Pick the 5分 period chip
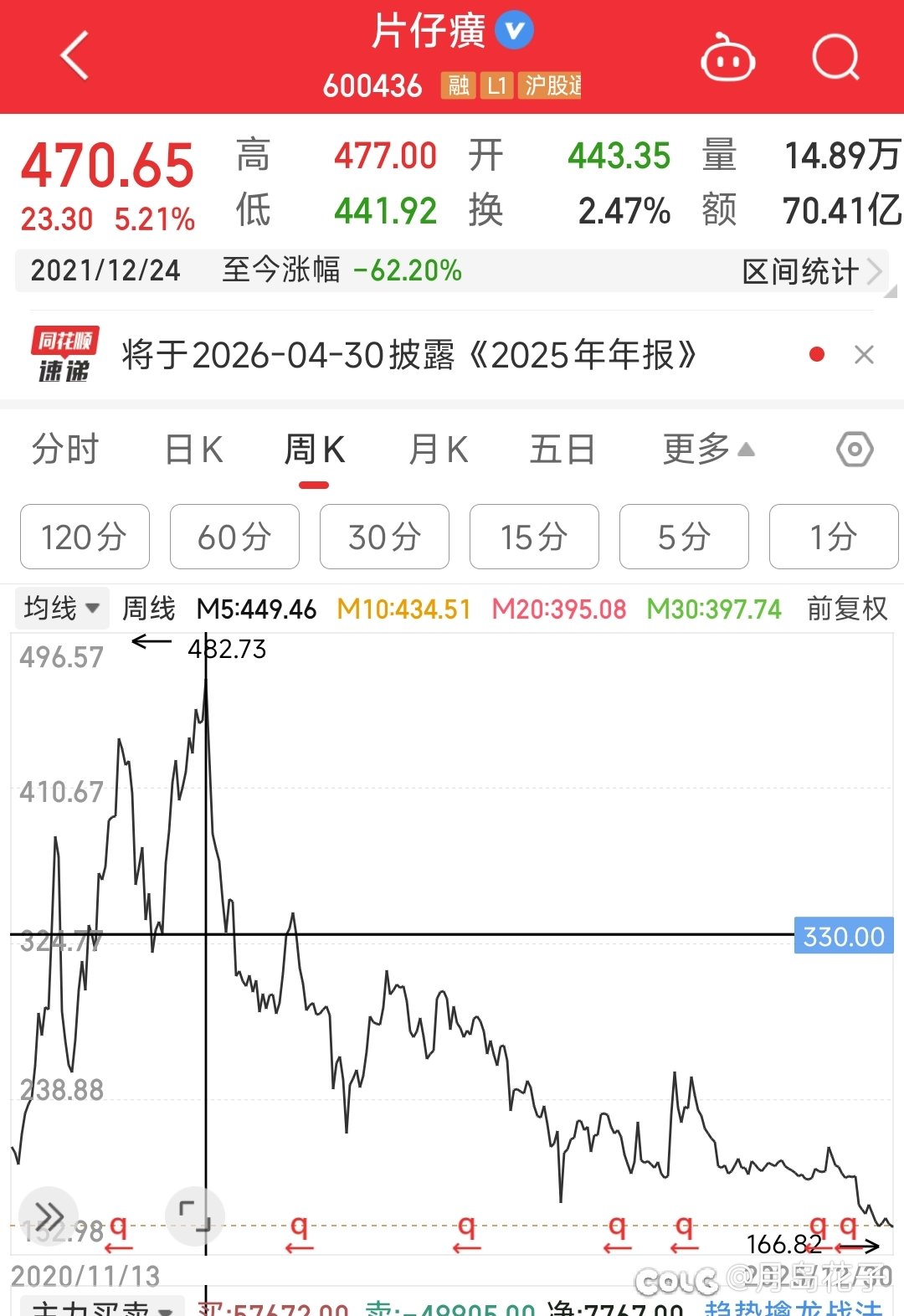The image size is (904, 1316). (684, 537)
